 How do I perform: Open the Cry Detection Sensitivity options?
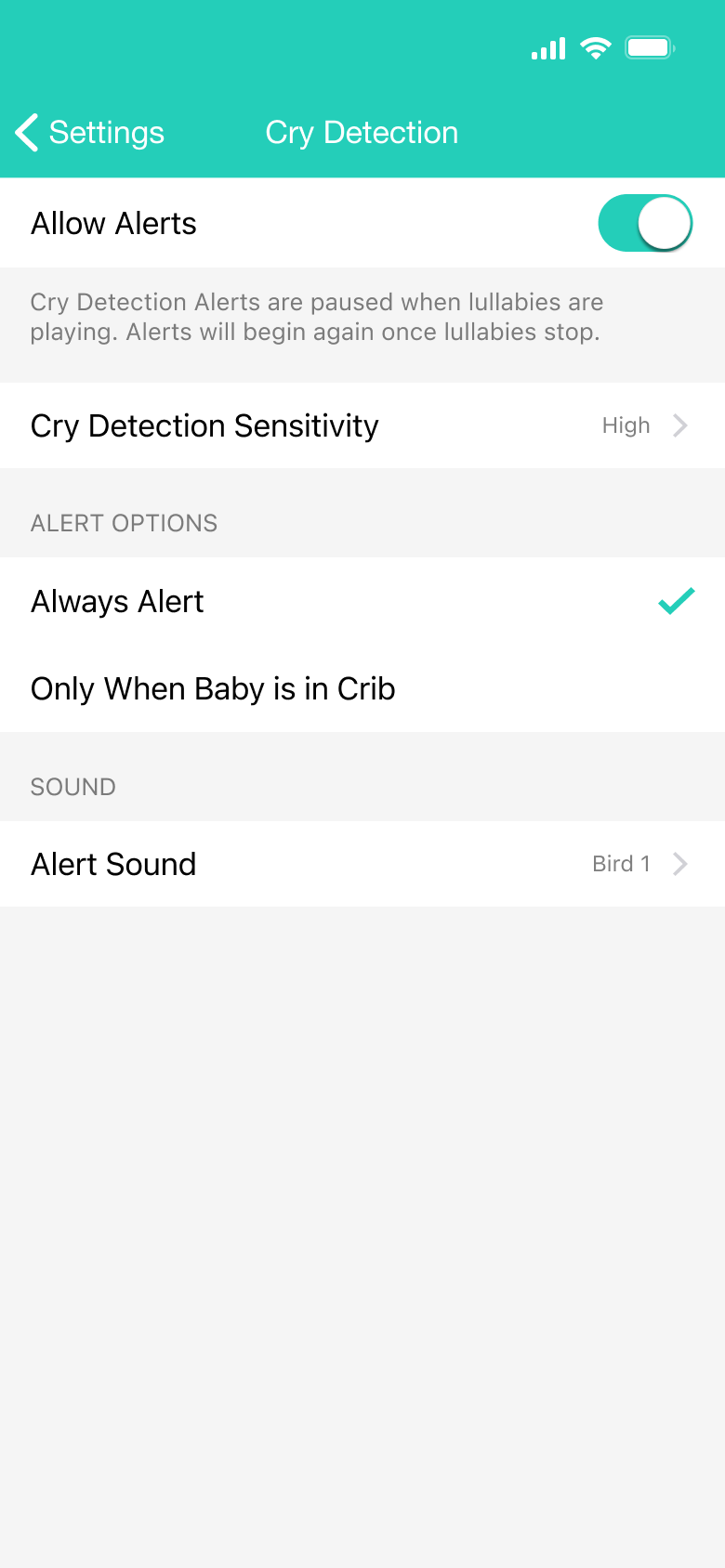(x=362, y=425)
